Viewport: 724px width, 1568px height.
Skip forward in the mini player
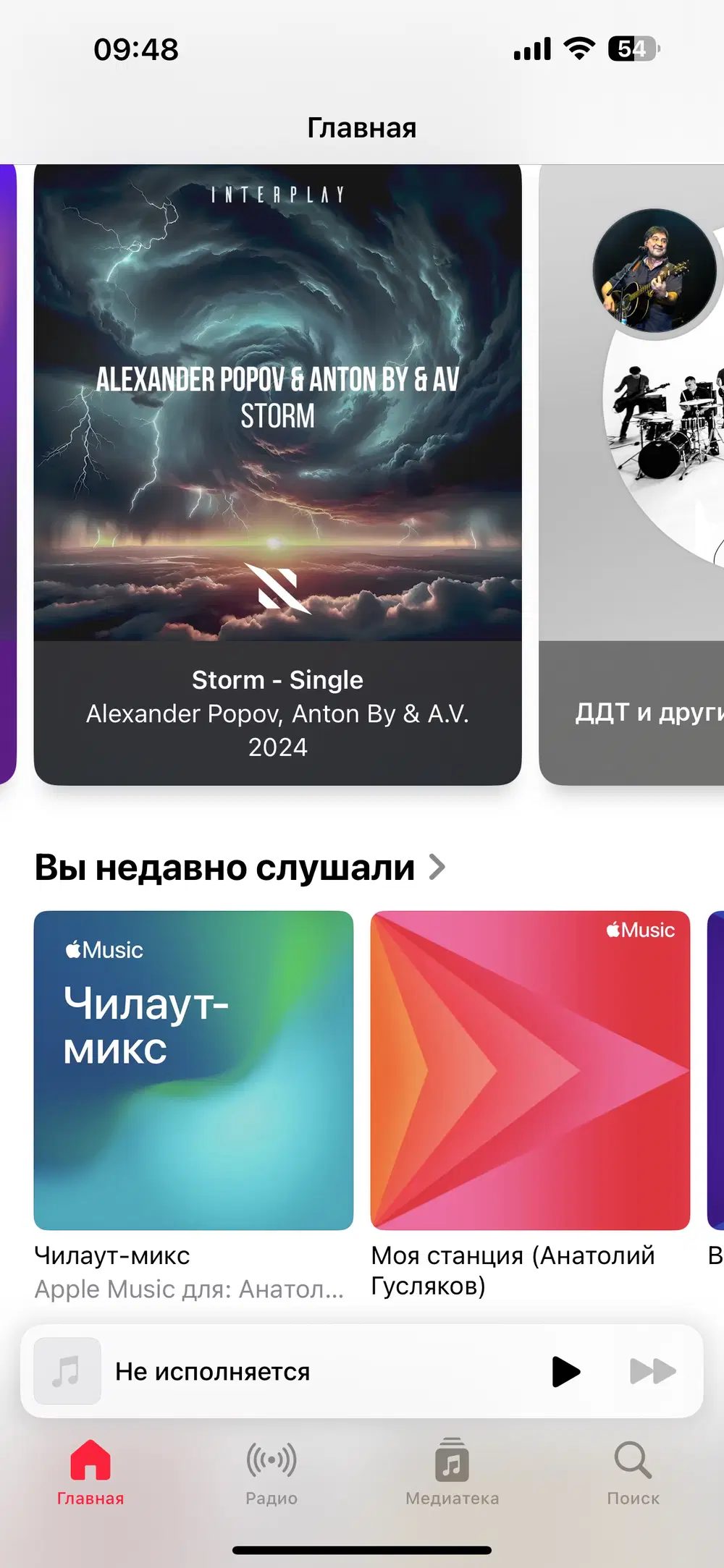coord(652,1371)
